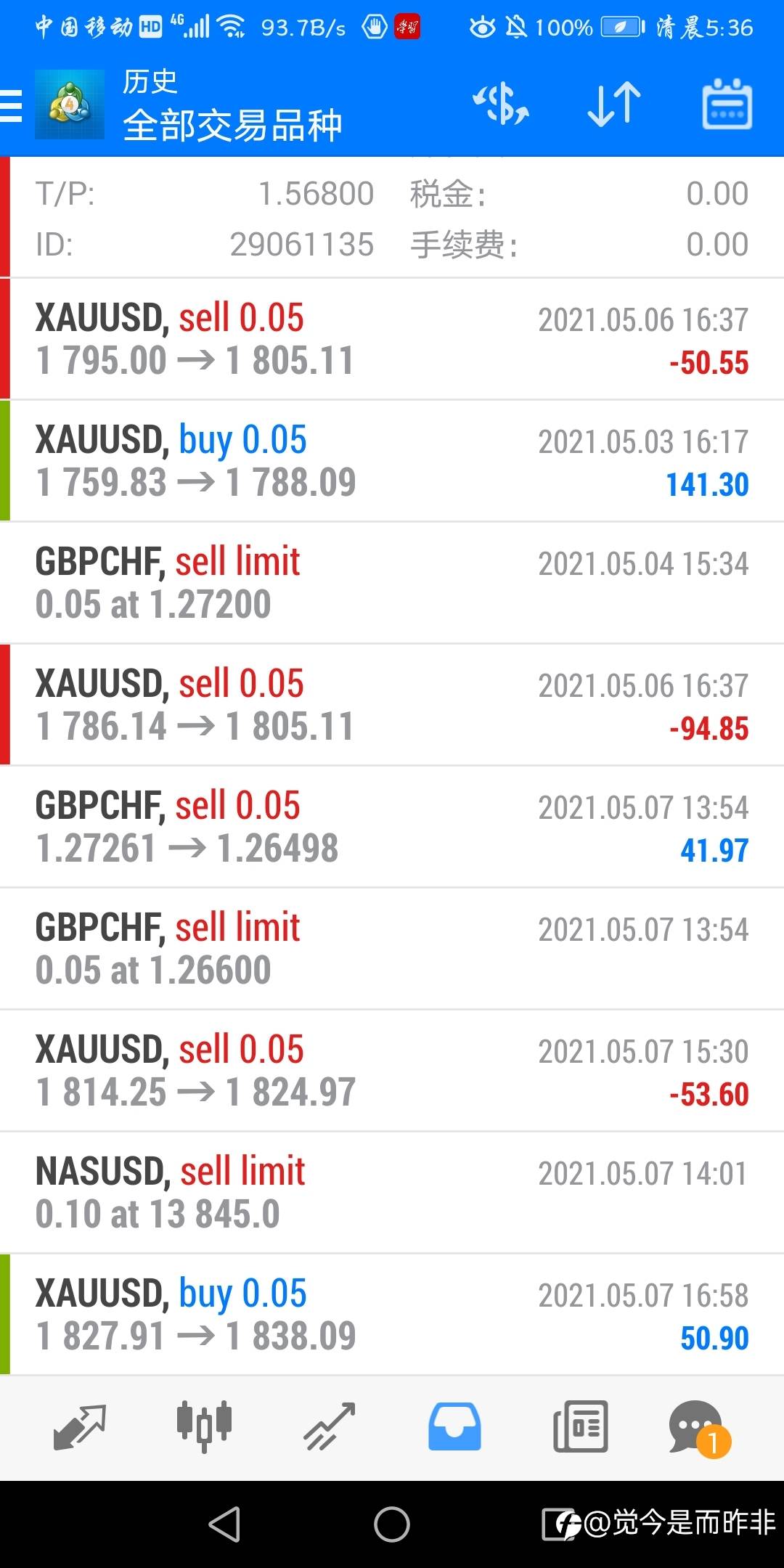This screenshot has height=1568, width=784.
Task: Select the GBPCHF sell limit at 1.26600
Action: coord(392,949)
